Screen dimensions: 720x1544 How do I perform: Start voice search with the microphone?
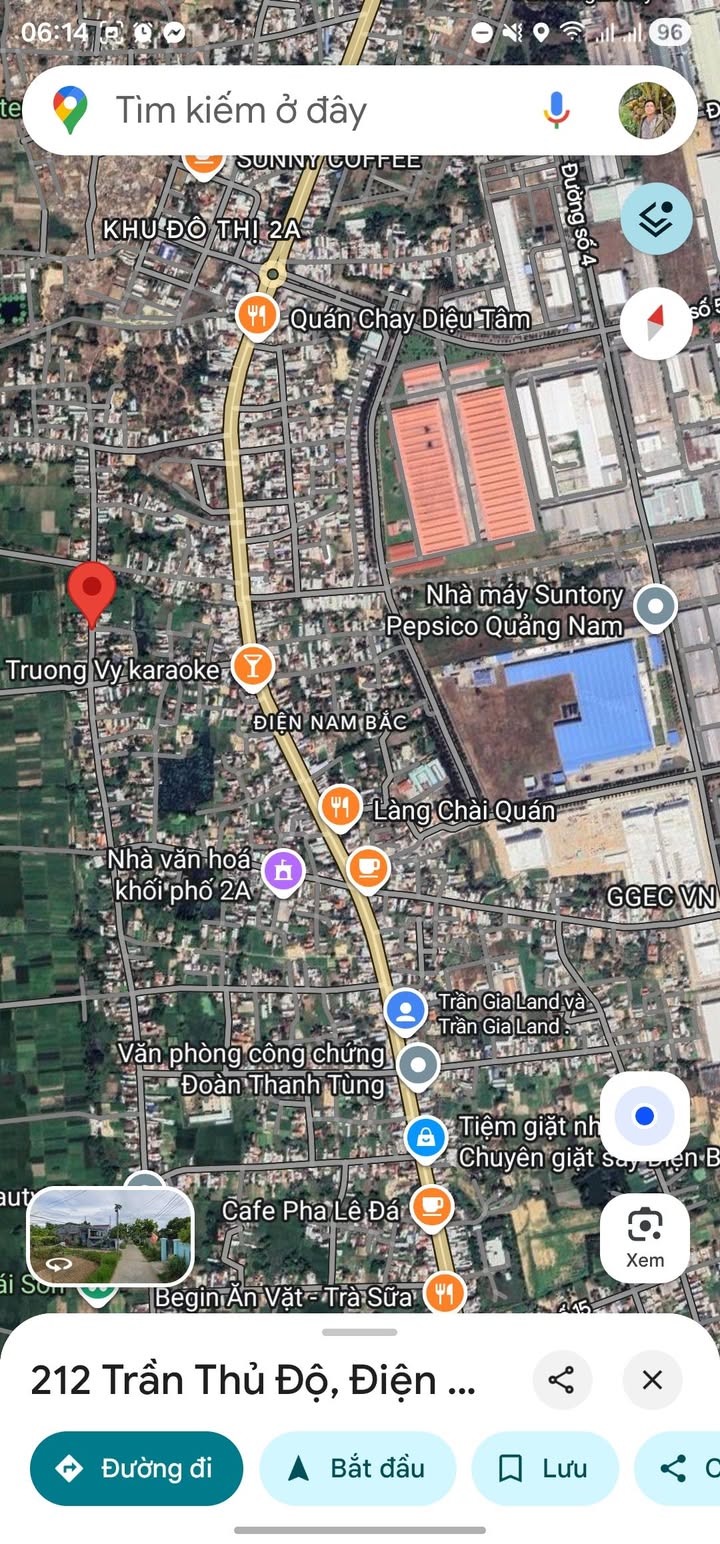(557, 110)
